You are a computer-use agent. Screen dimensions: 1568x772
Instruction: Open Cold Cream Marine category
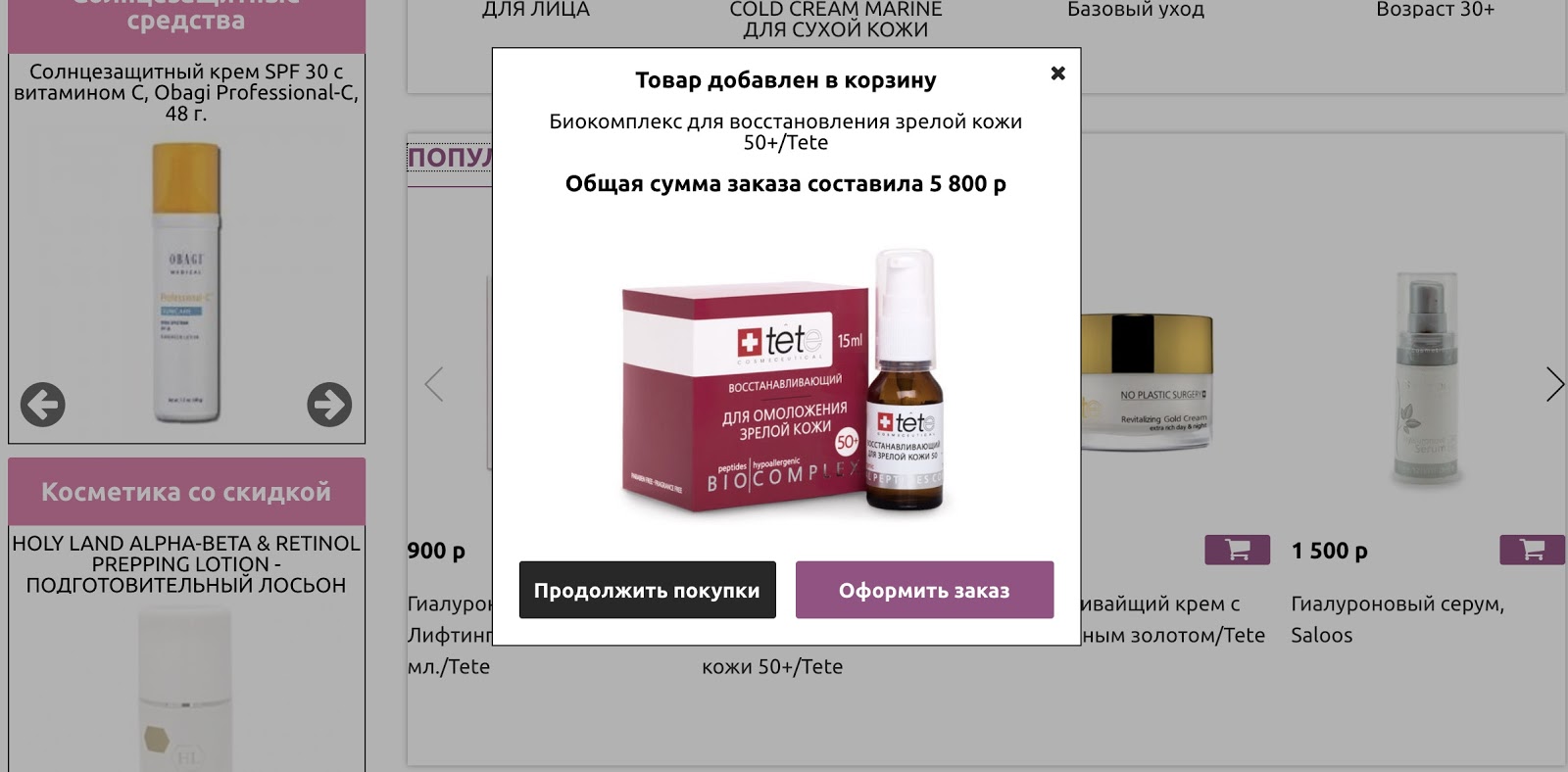tap(835, 20)
